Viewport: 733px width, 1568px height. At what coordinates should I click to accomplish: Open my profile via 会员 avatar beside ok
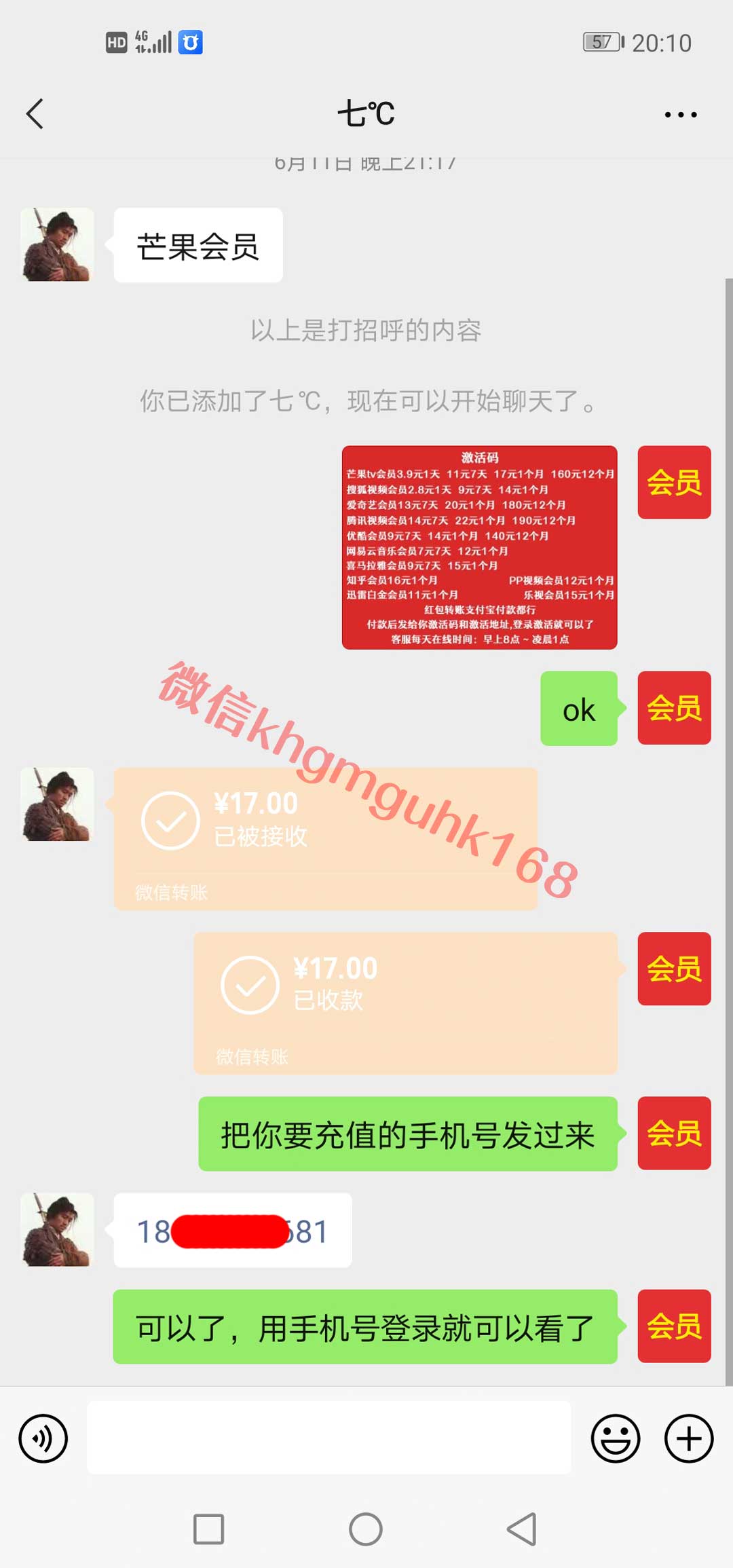tap(674, 708)
